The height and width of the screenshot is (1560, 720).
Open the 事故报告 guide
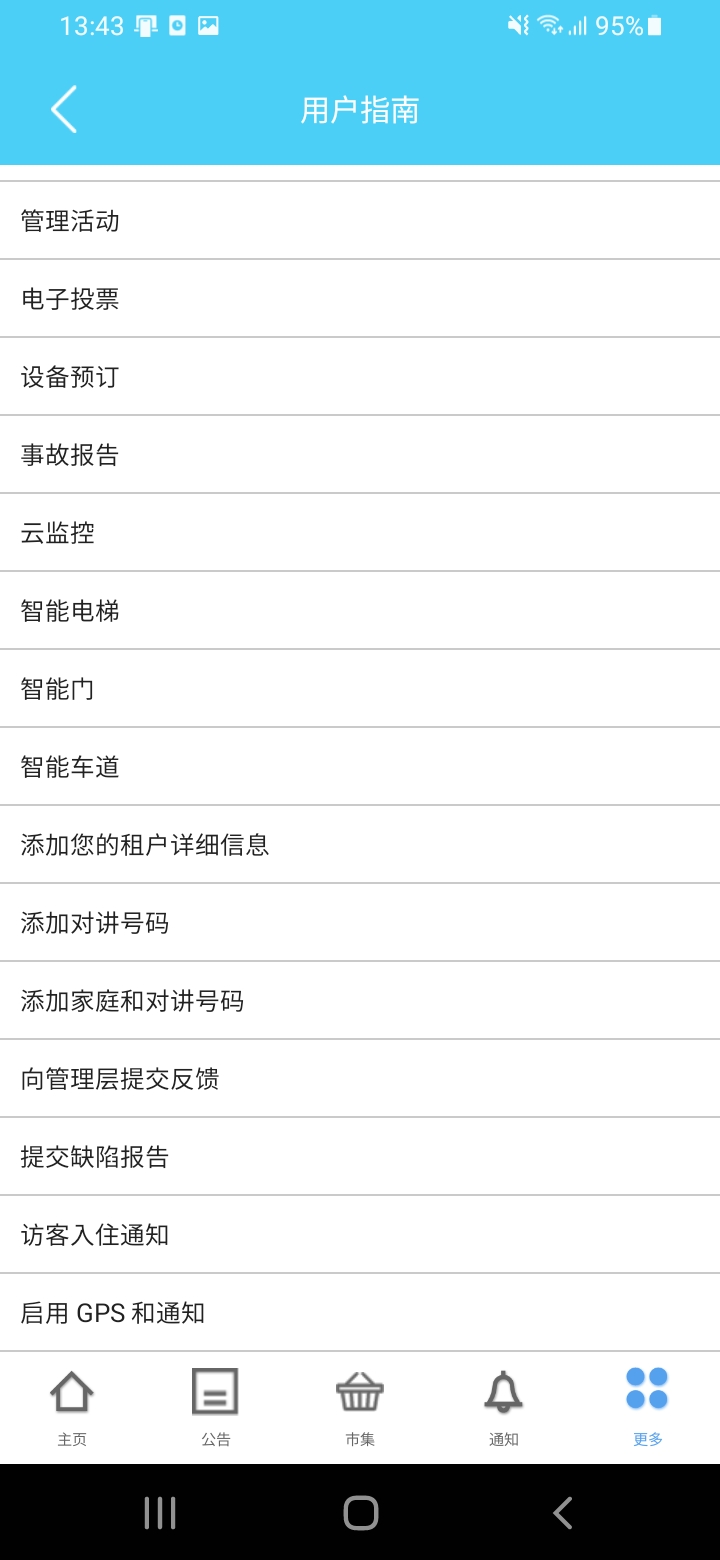[x=360, y=455]
